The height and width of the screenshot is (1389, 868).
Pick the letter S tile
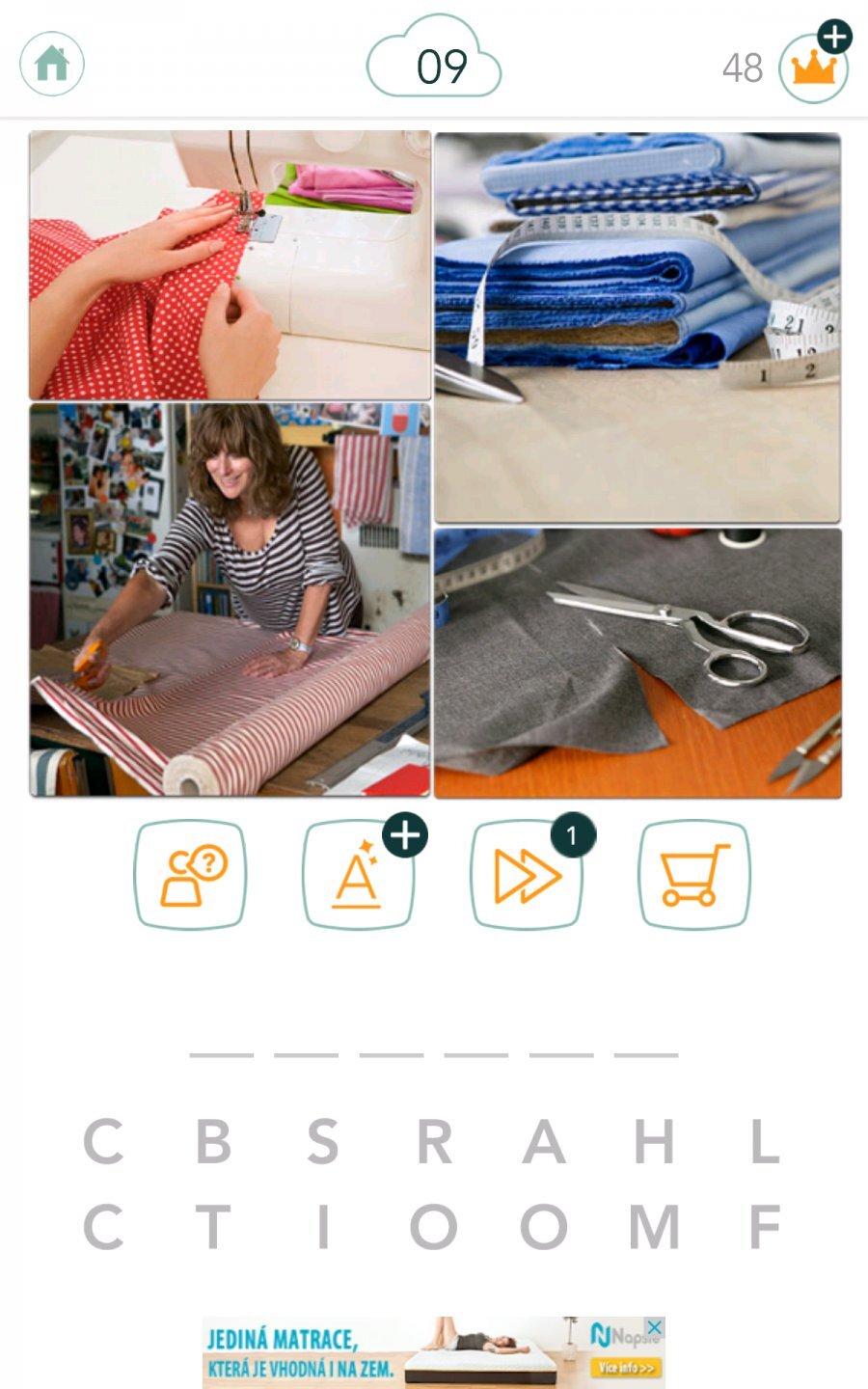[x=323, y=1142]
